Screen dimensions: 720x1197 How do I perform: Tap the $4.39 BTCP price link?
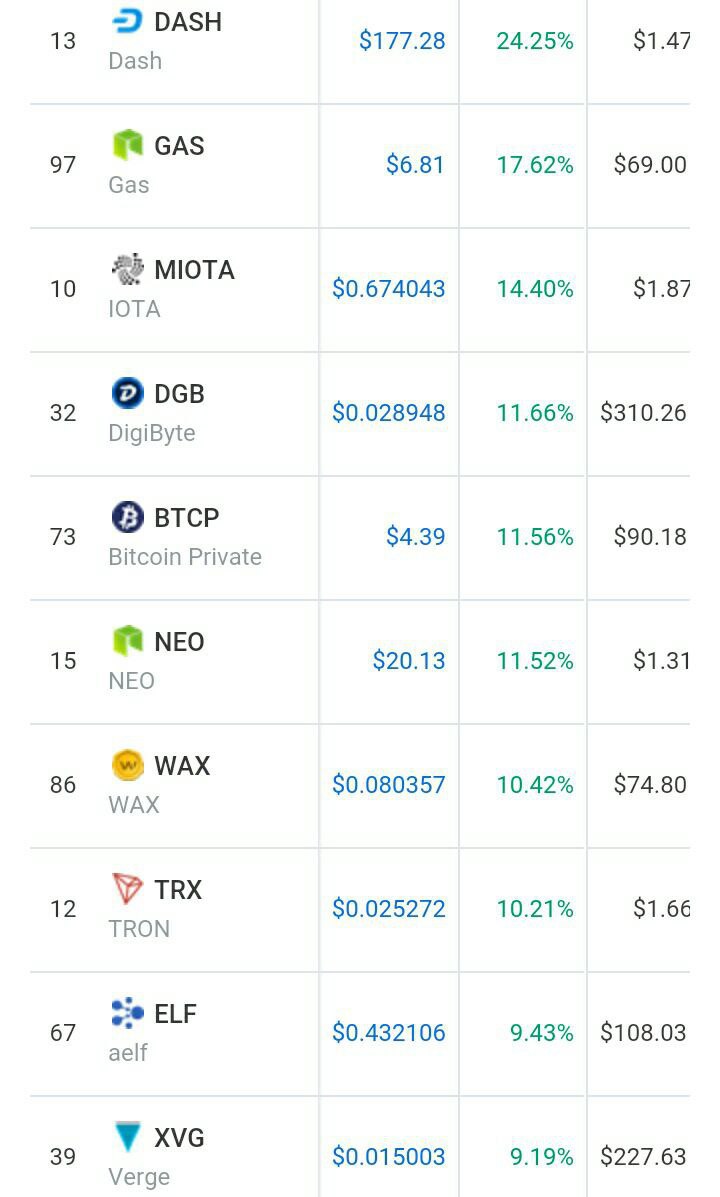click(x=415, y=537)
